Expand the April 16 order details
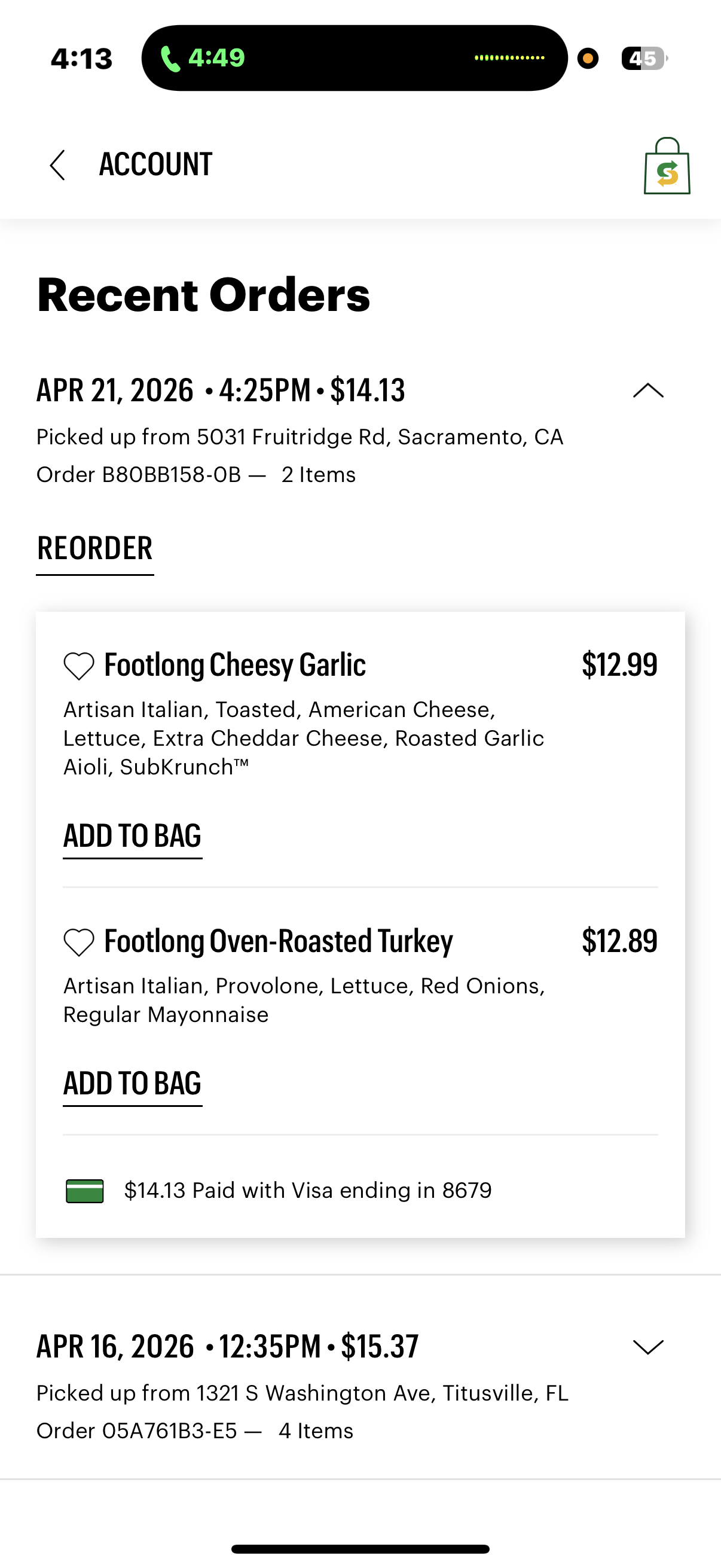Screen dimensions: 721x1568 pos(648,1347)
